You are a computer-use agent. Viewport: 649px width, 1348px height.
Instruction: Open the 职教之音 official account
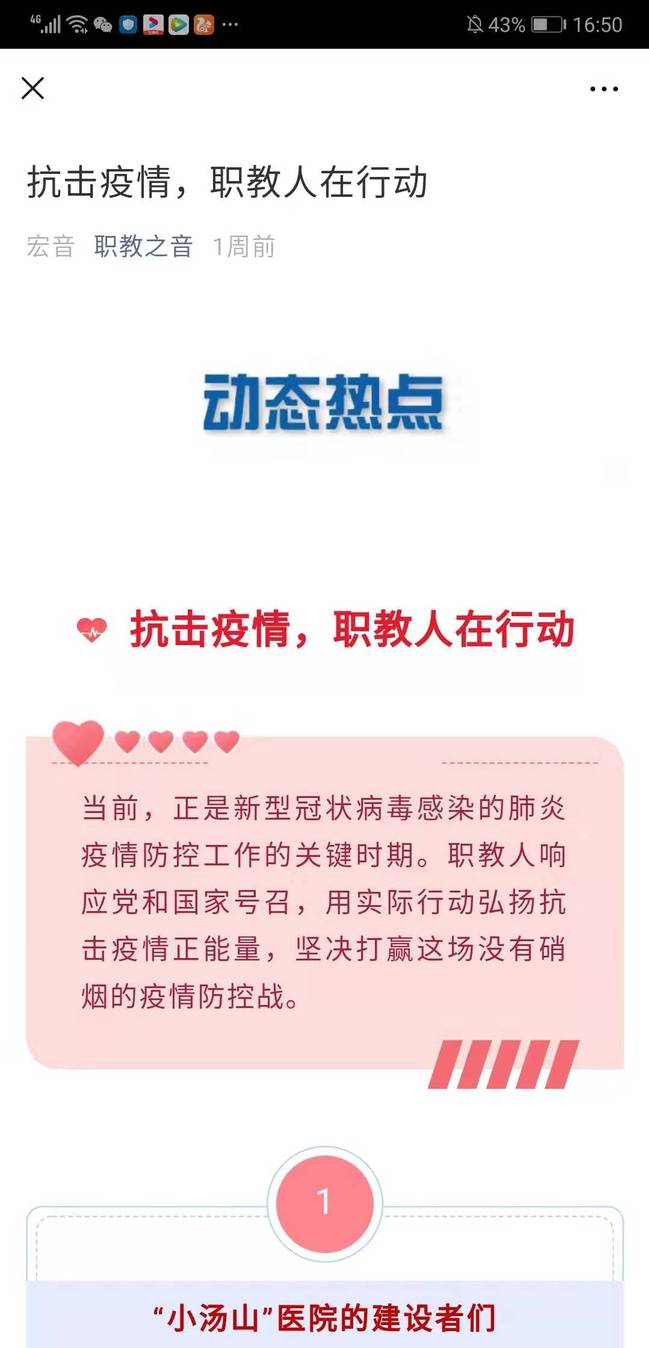[x=143, y=247]
